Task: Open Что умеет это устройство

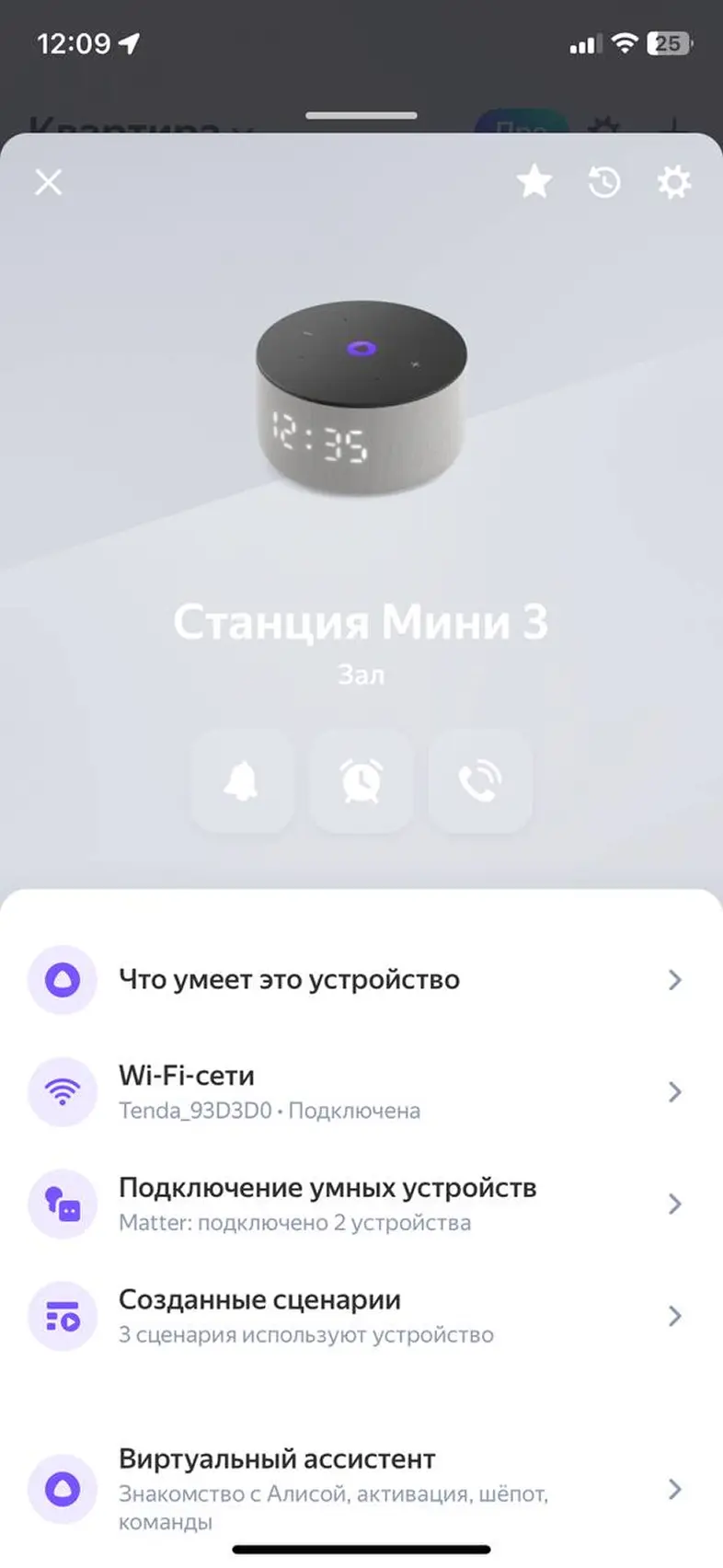Action: point(361,980)
